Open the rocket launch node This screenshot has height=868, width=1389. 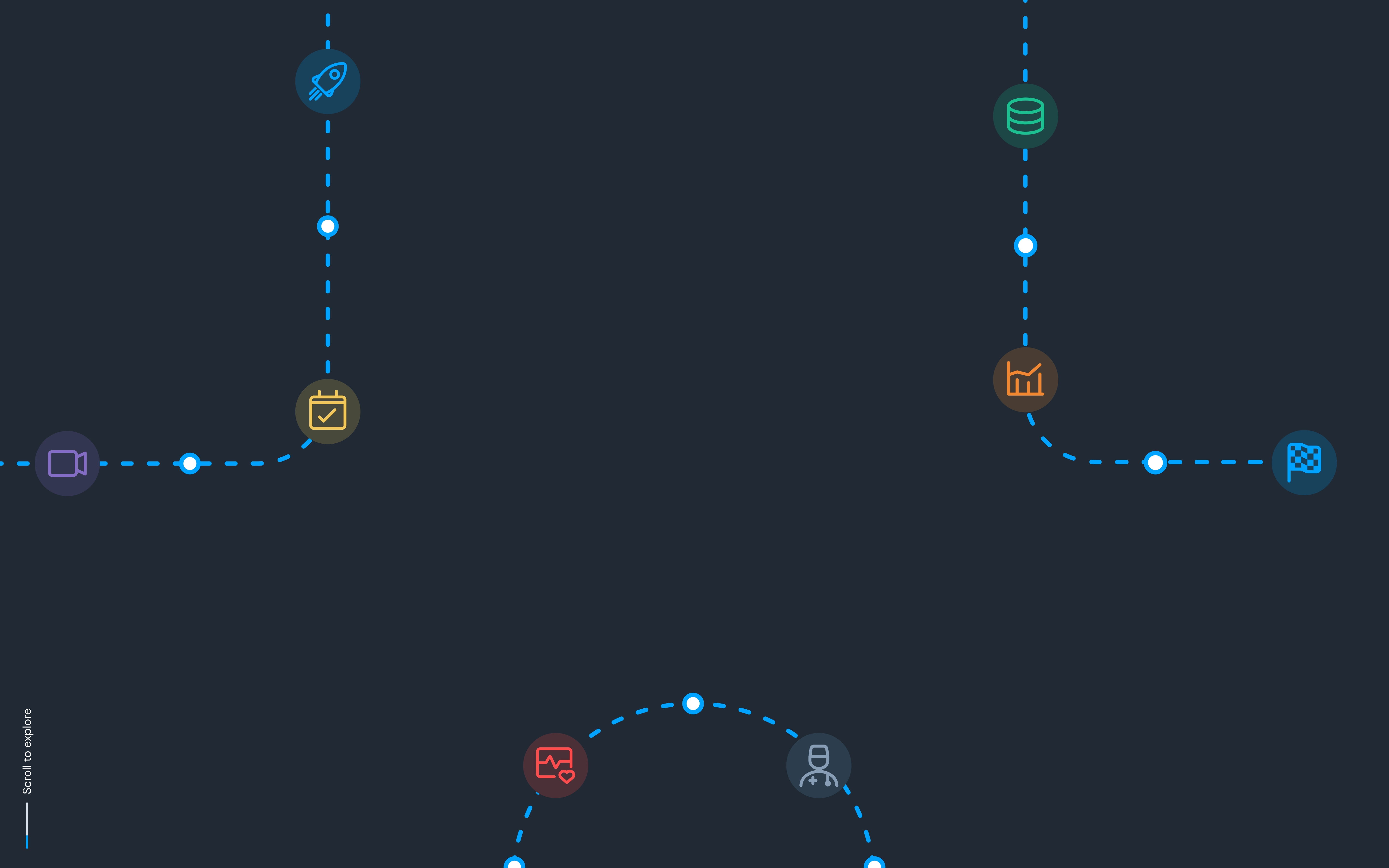(x=328, y=81)
